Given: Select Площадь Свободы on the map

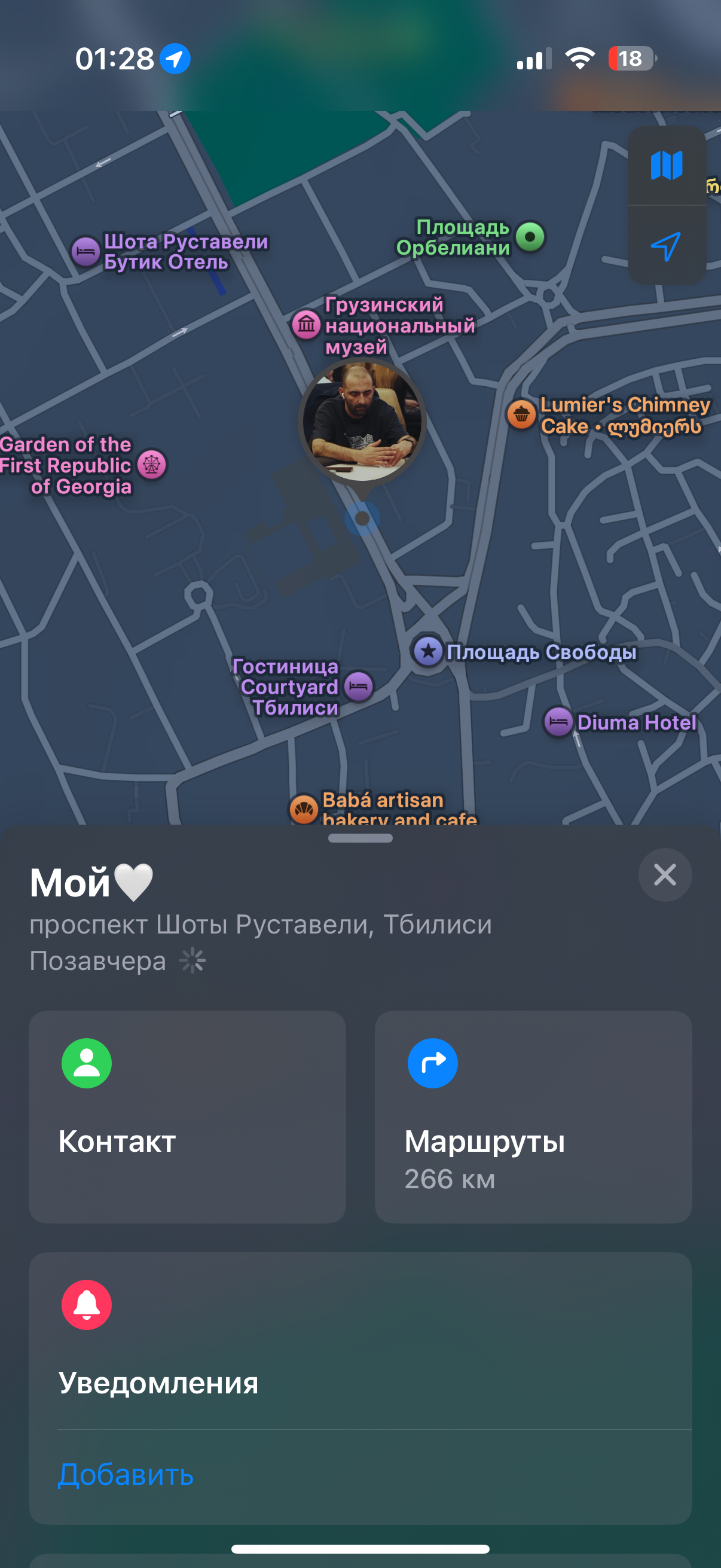Looking at the screenshot, I should click(428, 651).
